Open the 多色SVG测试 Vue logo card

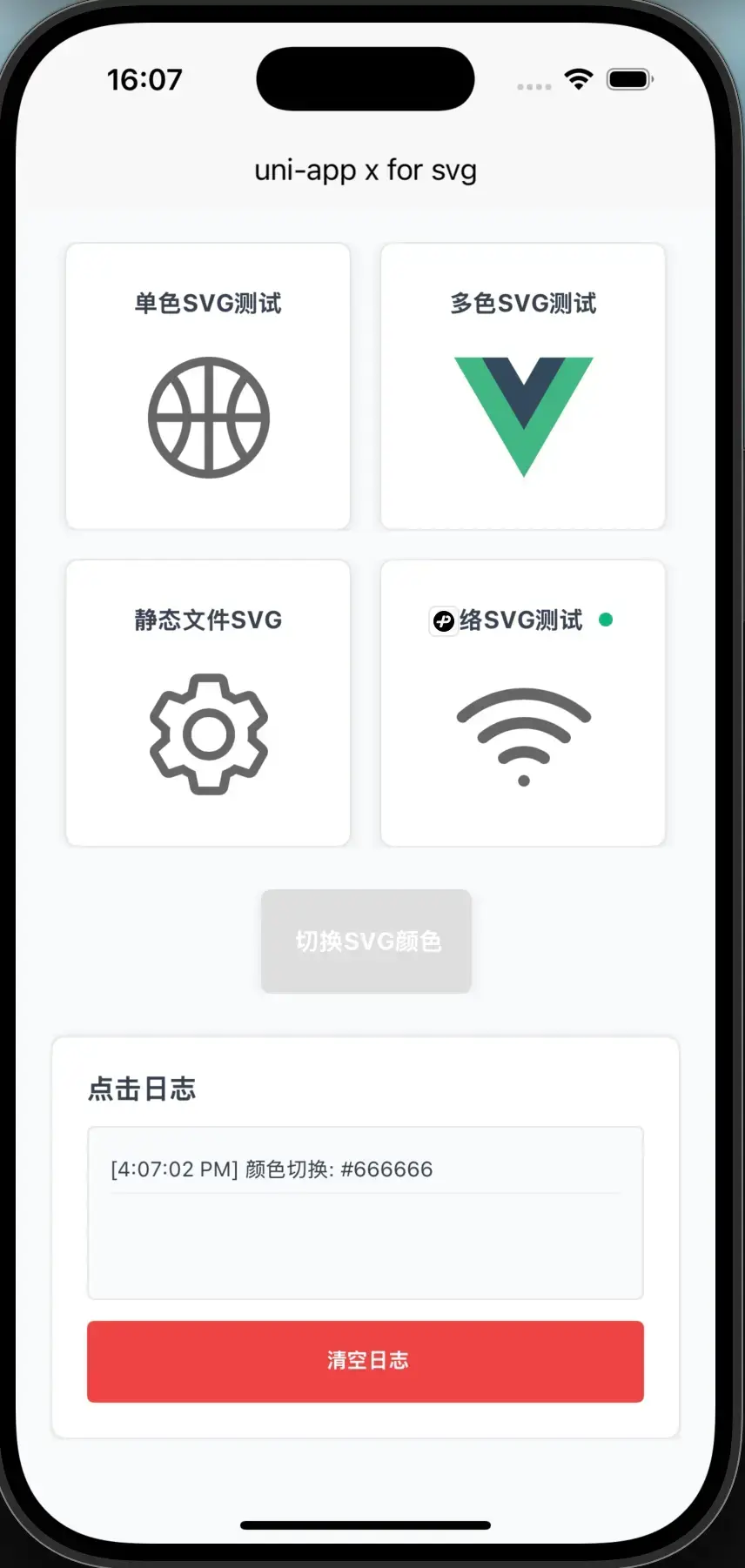(x=523, y=386)
